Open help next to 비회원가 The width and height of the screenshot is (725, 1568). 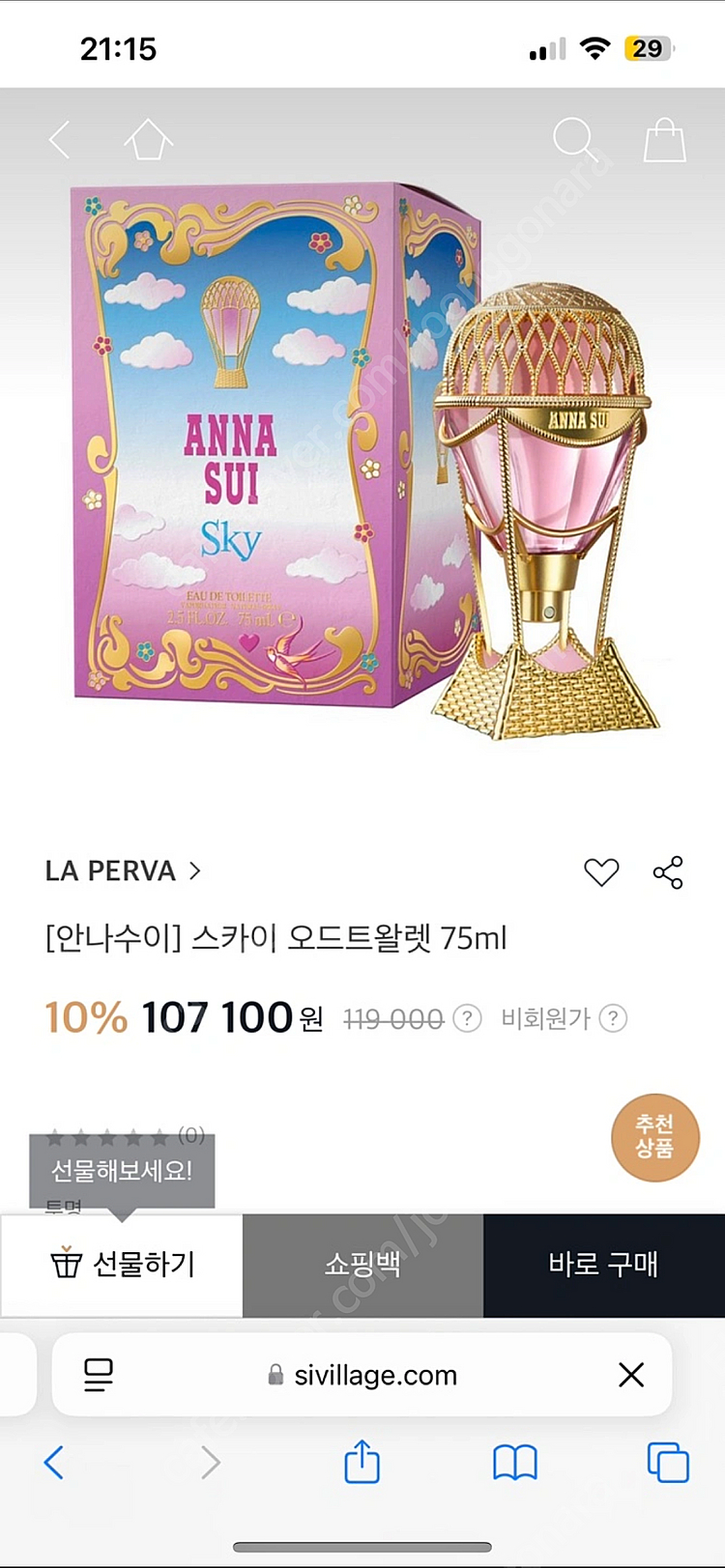point(614,1018)
